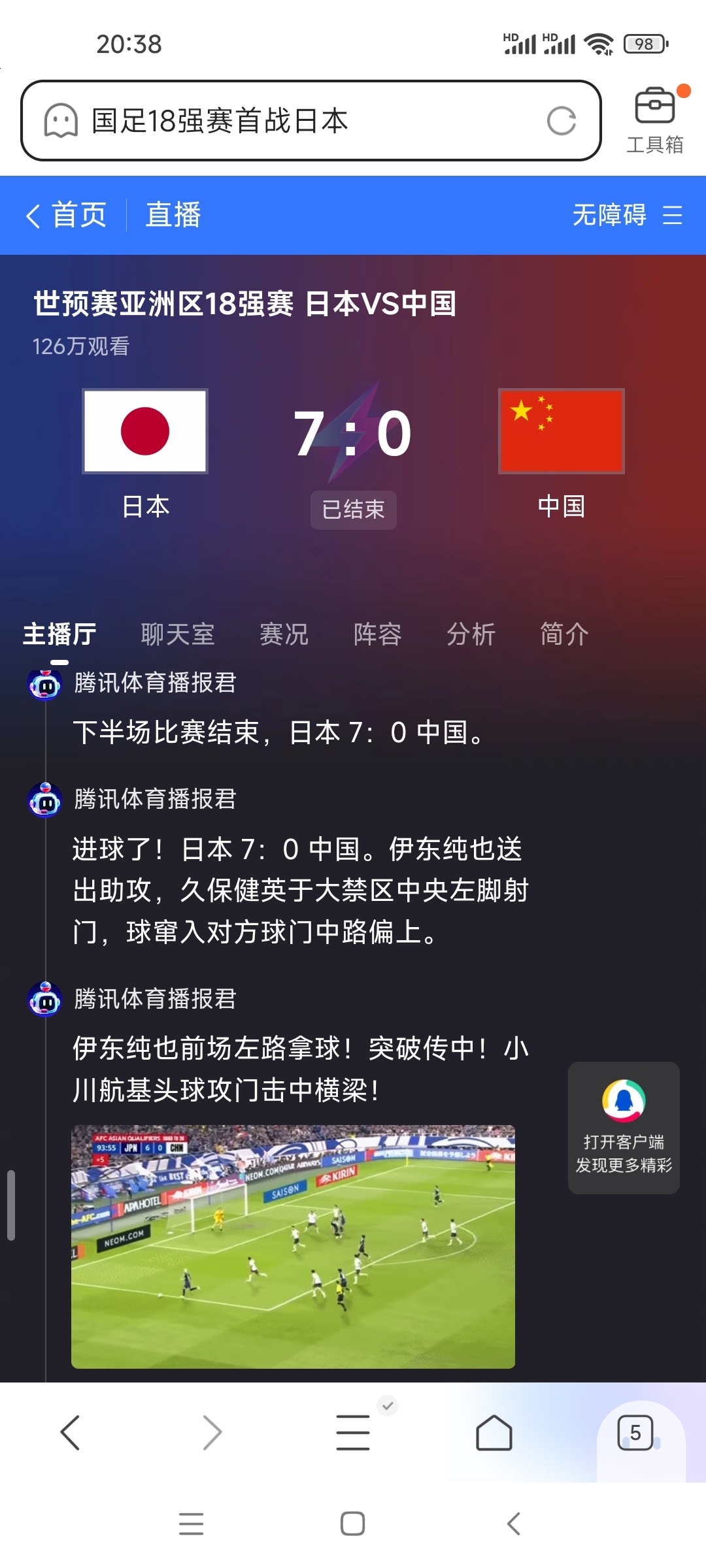The height and width of the screenshot is (1568, 706).
Task: Go back to 首页
Action: tap(67, 215)
